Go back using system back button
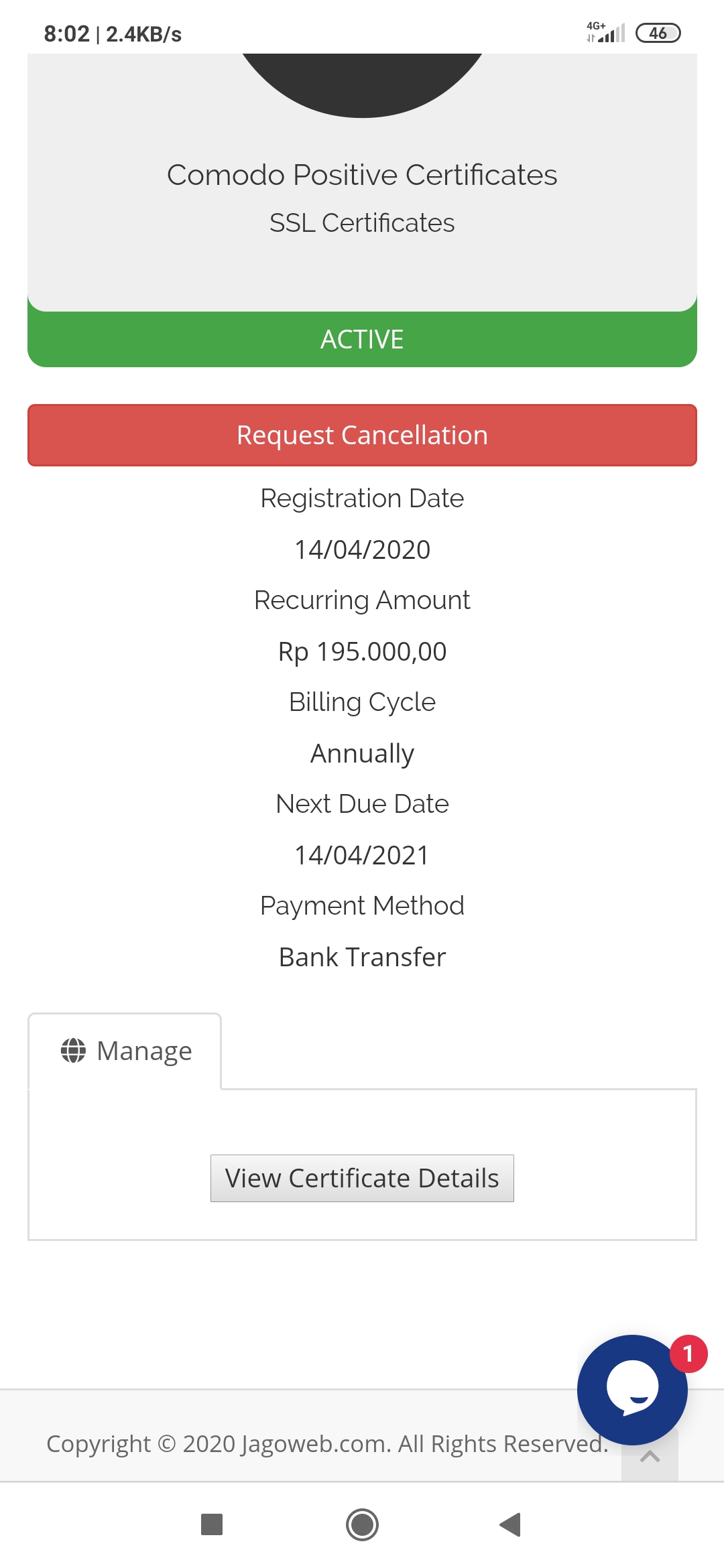 click(510, 1525)
